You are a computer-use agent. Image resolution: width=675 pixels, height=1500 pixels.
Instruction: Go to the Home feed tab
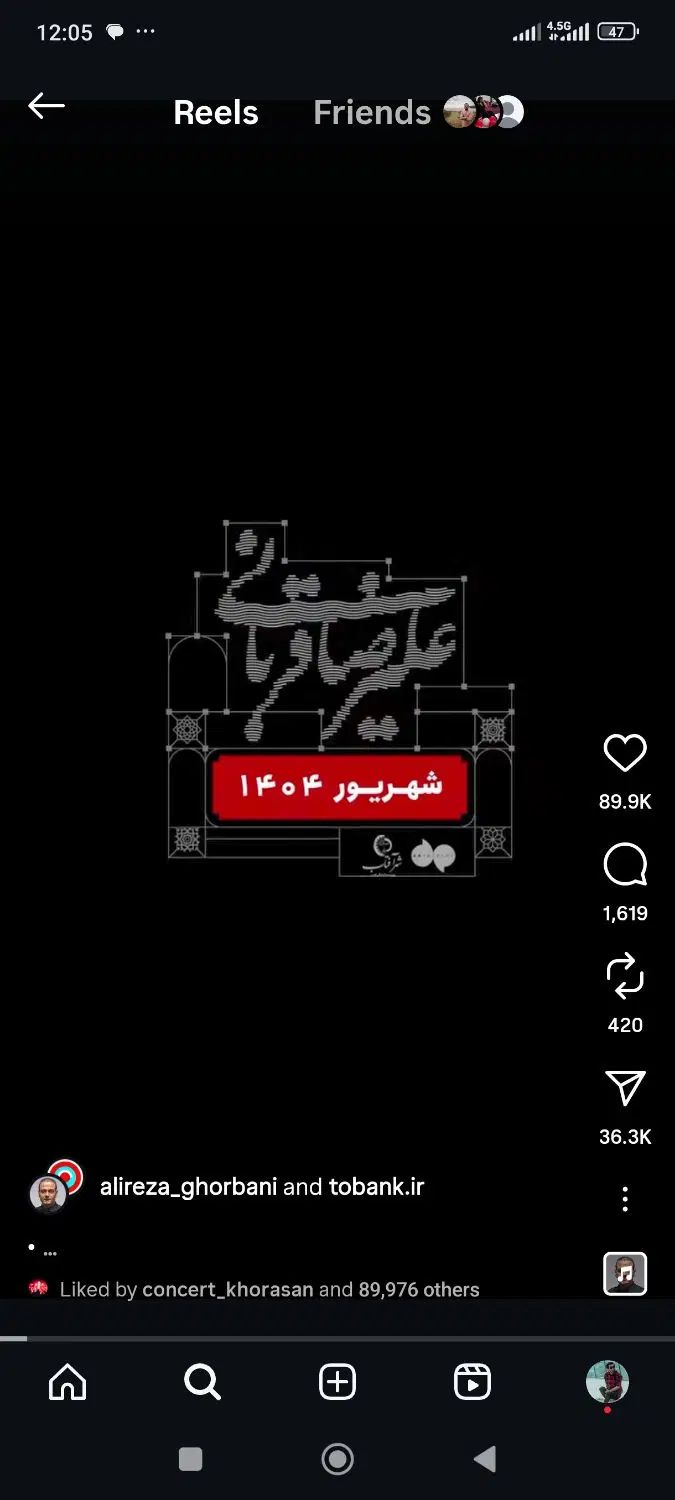(x=68, y=1382)
